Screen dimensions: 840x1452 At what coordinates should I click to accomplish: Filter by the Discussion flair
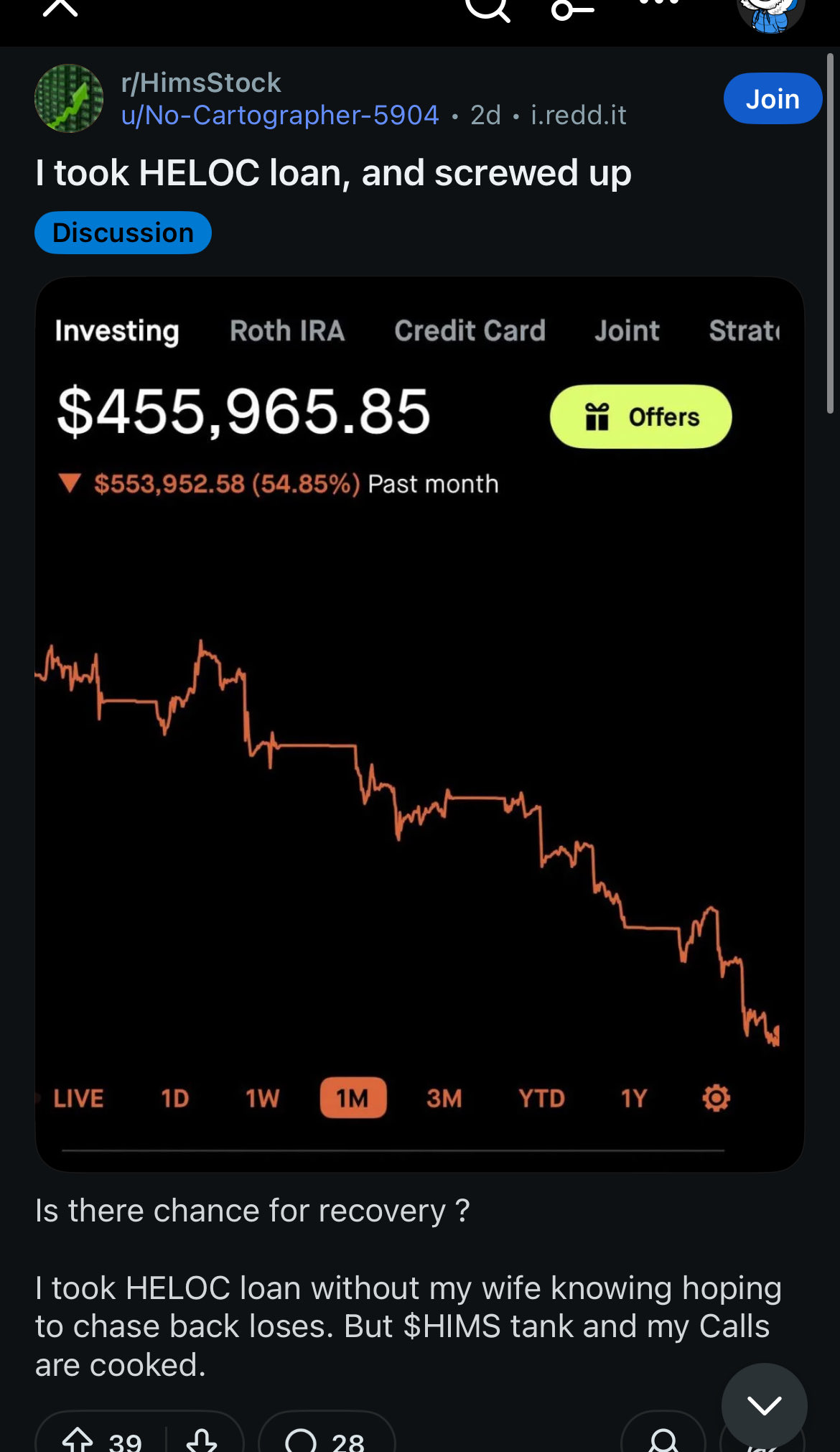pos(123,233)
